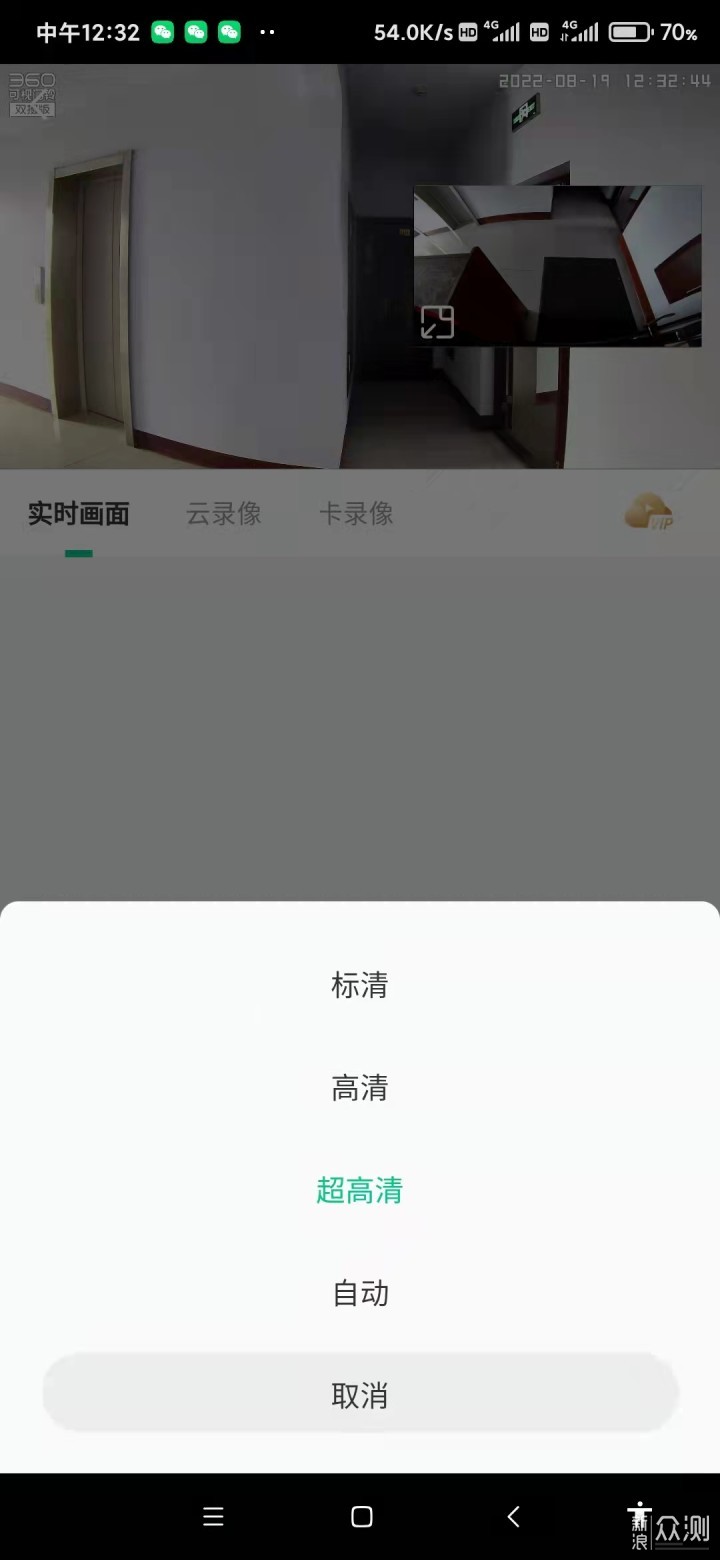720x1560 pixels.
Task: Tap the system back button
Action: pos(513,1517)
